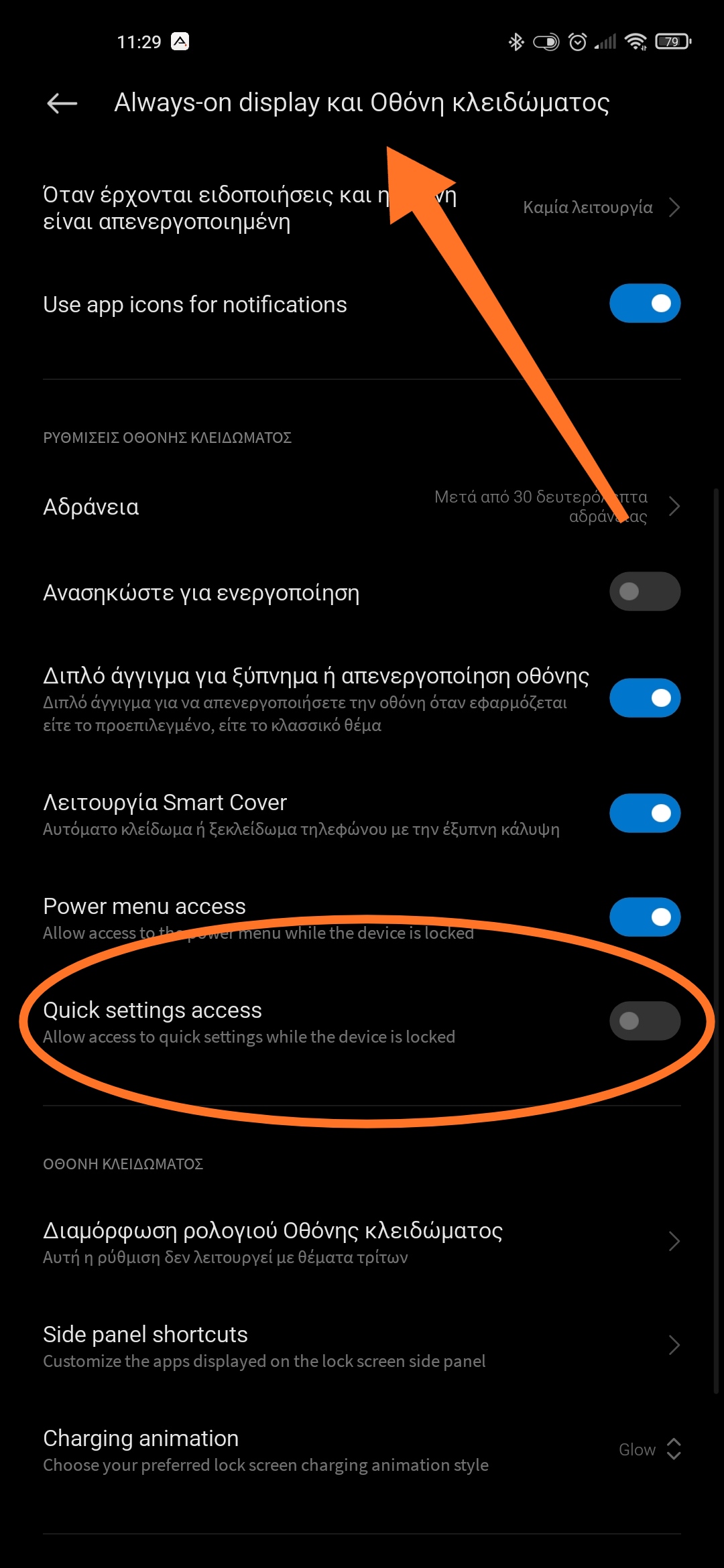724x1568 pixels.
Task: Disable Use app icons for notifications
Action: (645, 304)
